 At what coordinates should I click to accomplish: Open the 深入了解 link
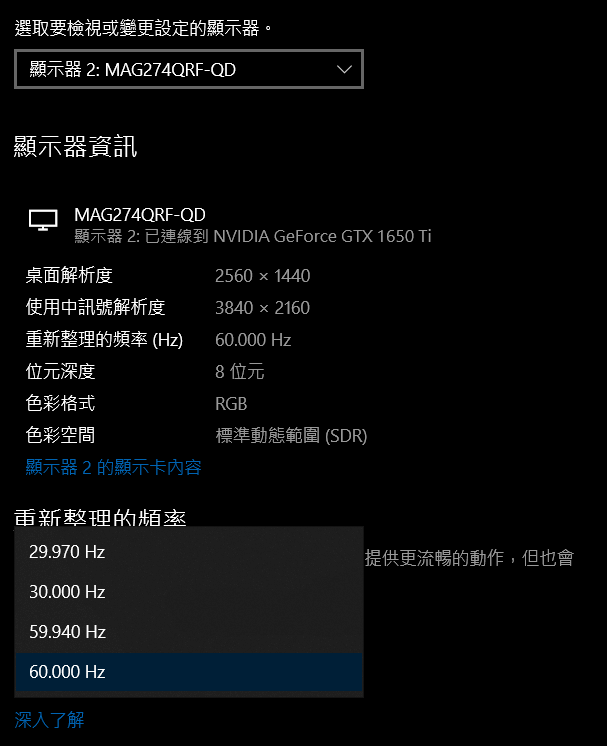[49, 719]
